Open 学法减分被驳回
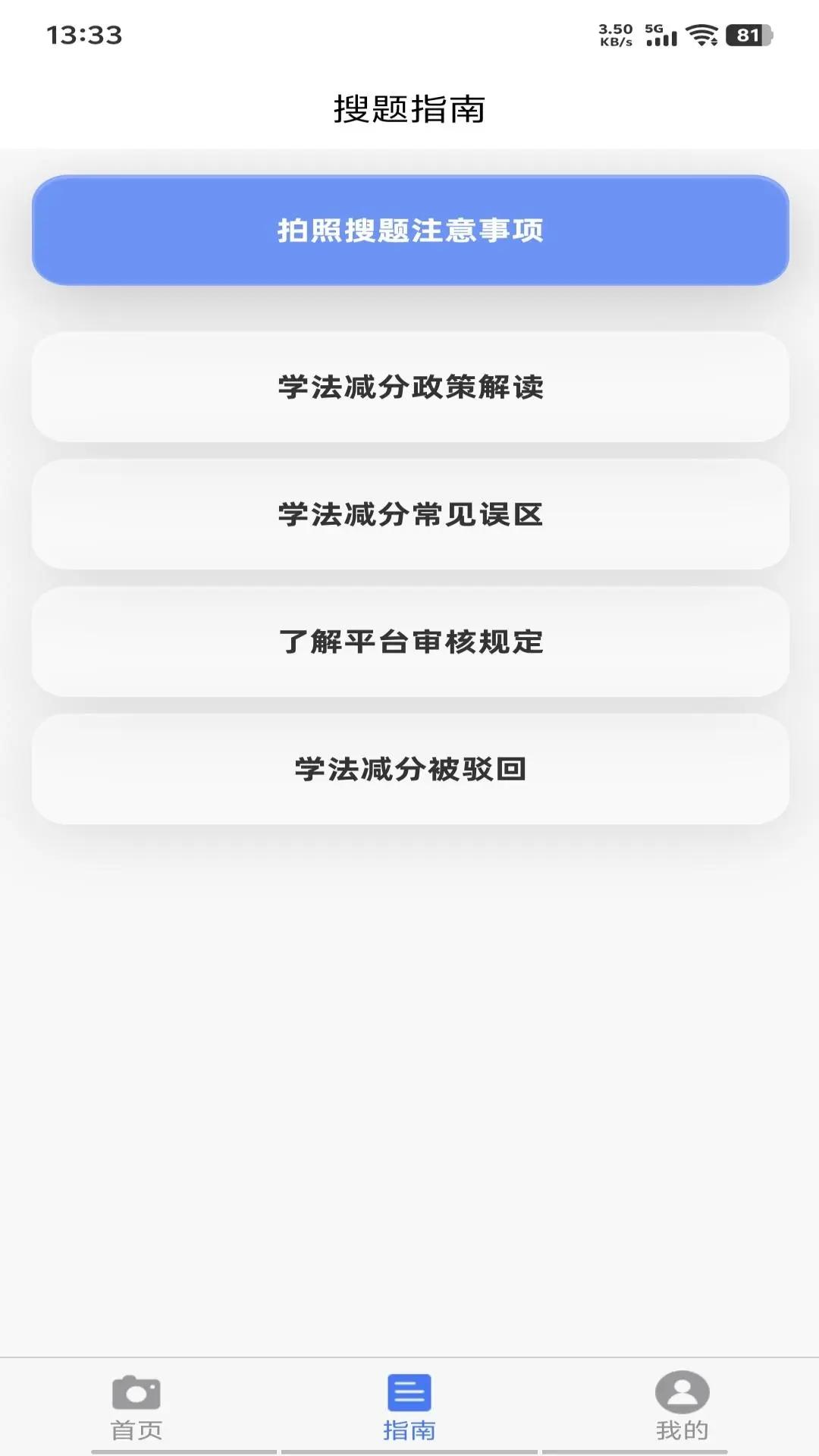 click(x=409, y=768)
